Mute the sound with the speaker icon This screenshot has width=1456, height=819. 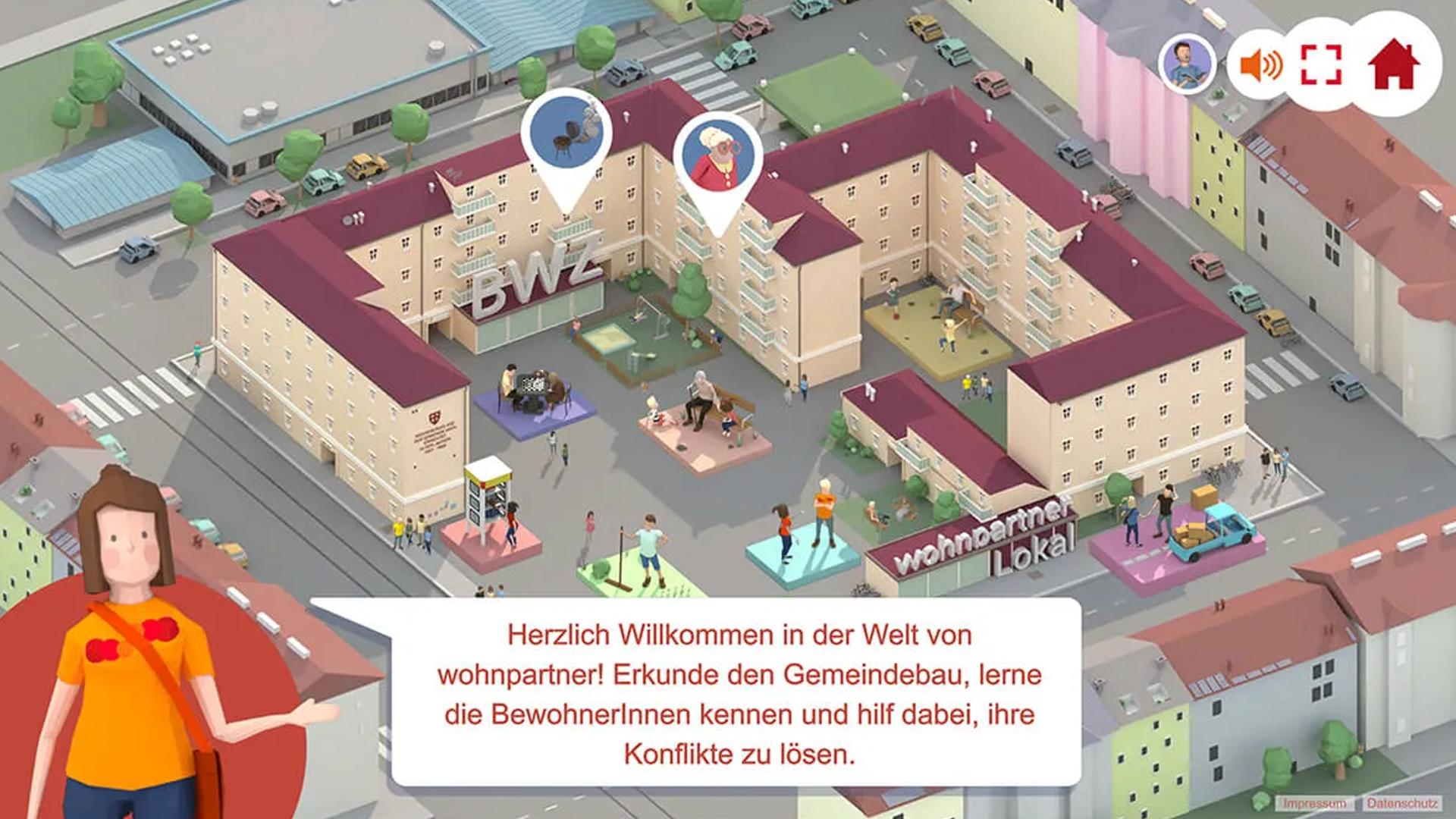[1260, 65]
